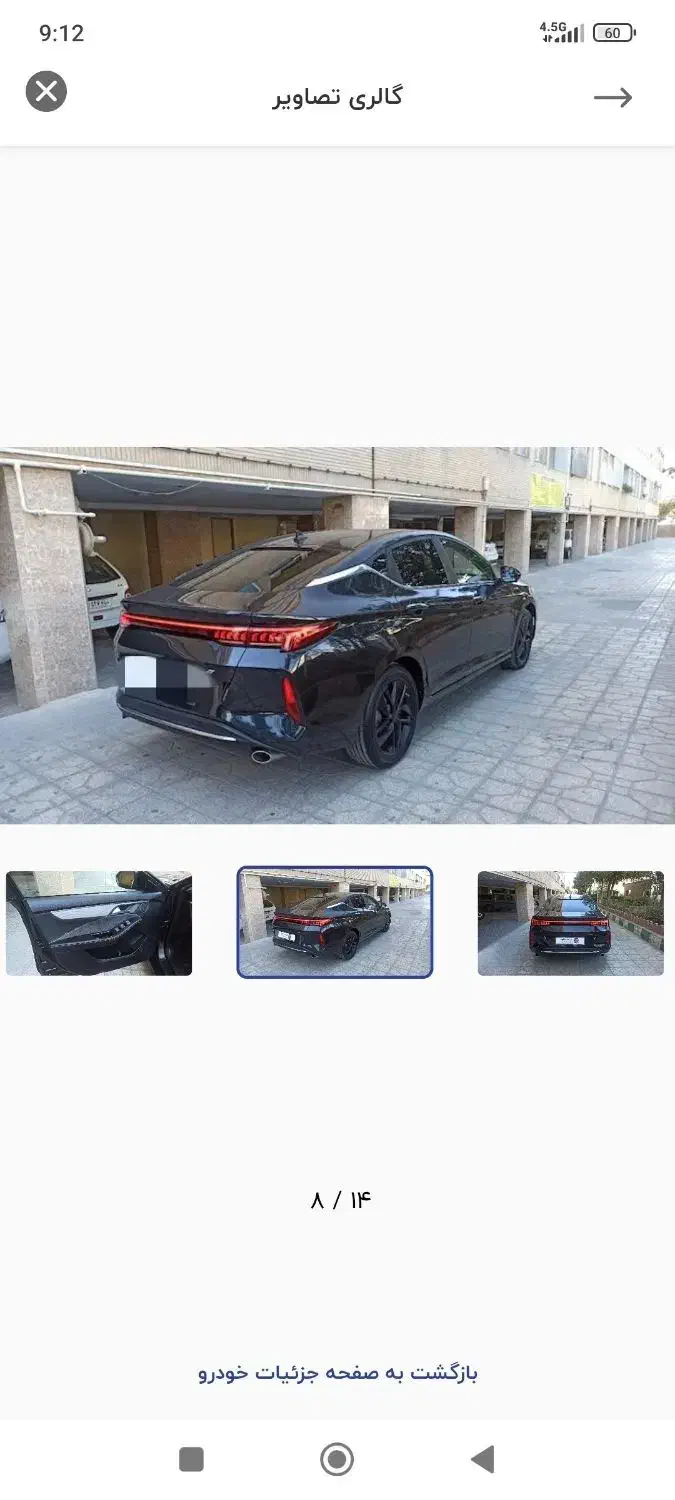
Task: Open recent apps with the square button
Action: pos(191,1460)
